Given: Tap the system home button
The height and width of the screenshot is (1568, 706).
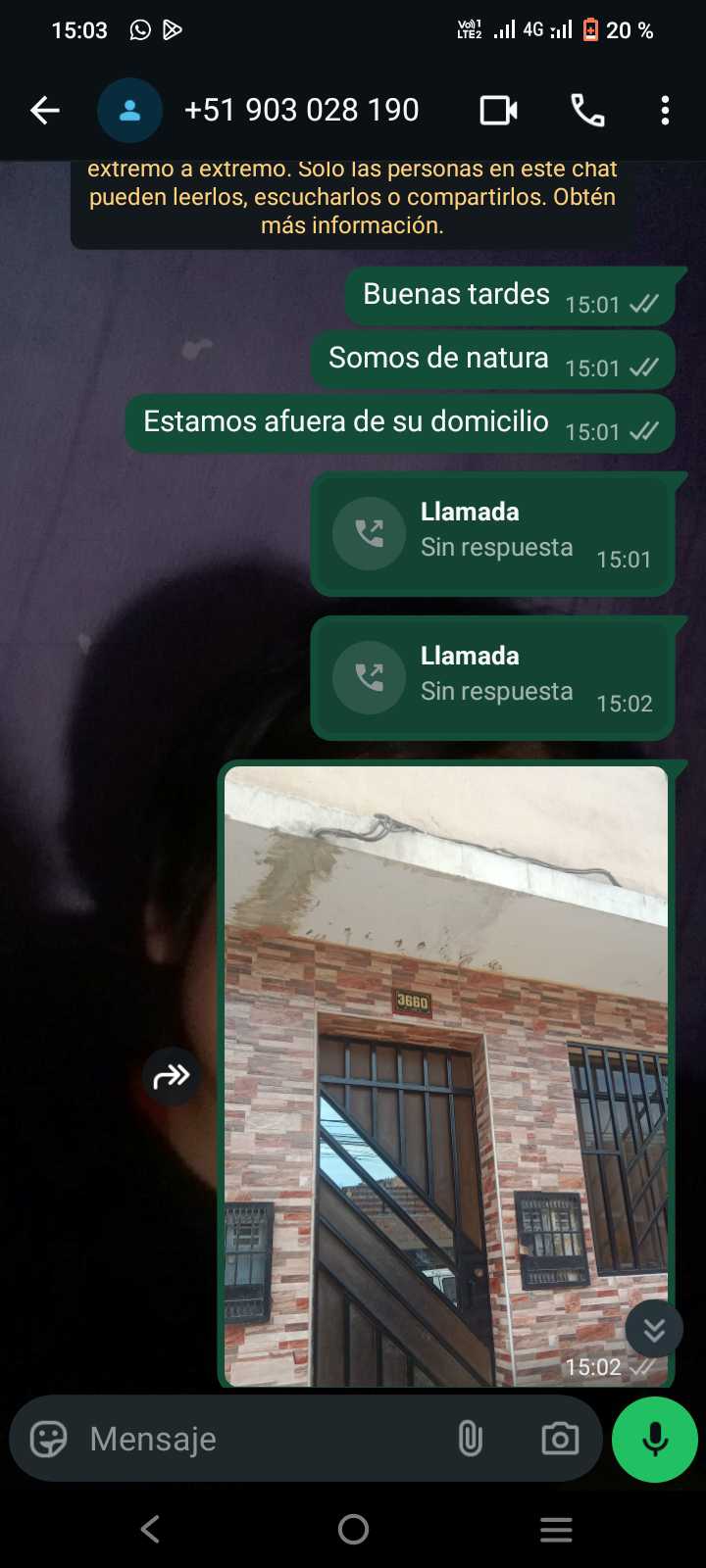Looking at the screenshot, I should [353, 1529].
